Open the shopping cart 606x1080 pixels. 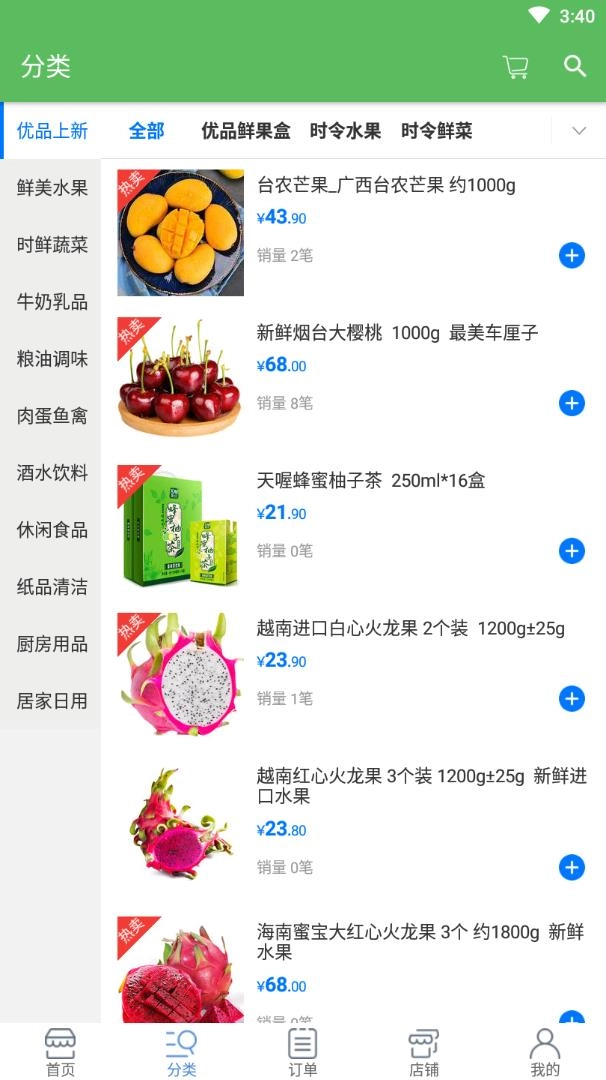coord(515,67)
